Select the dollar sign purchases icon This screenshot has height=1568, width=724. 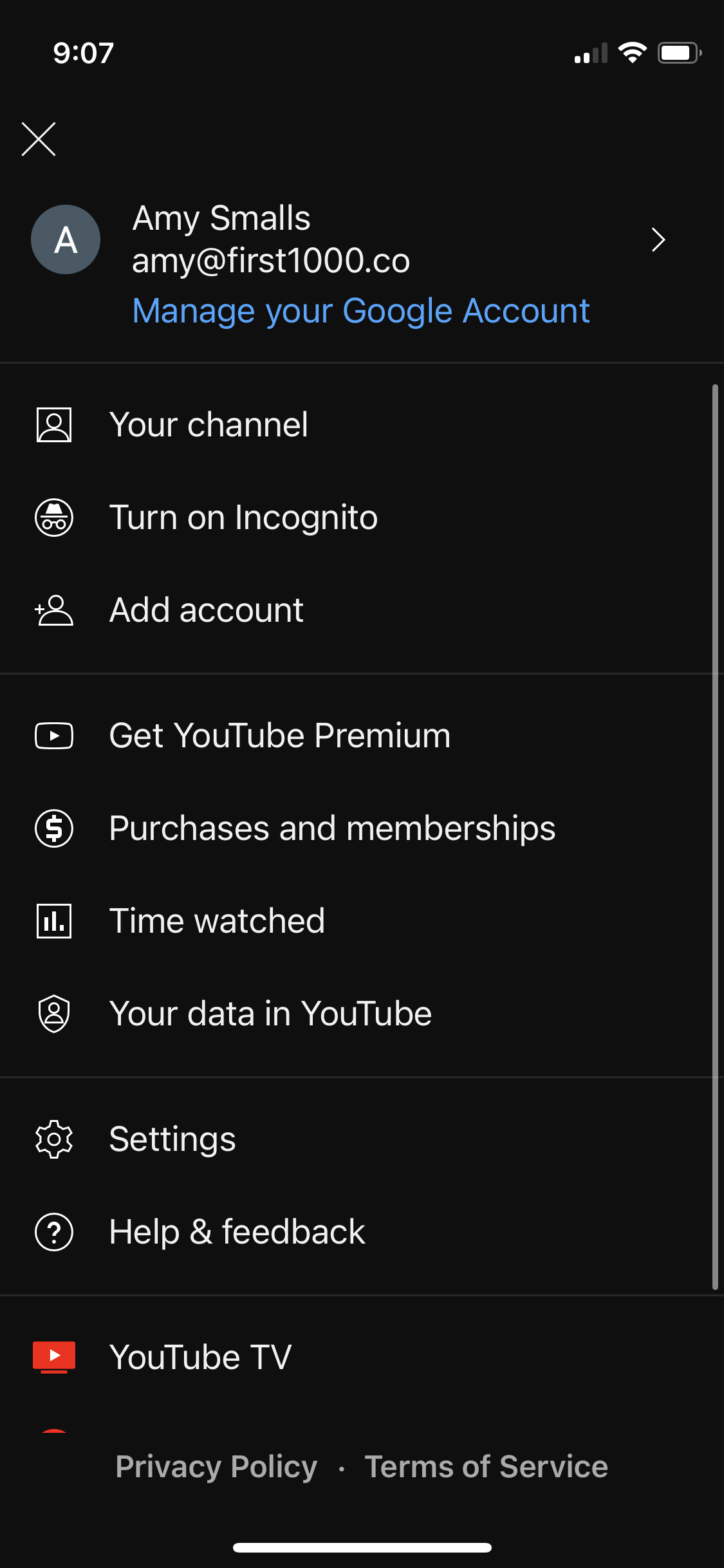tap(54, 828)
